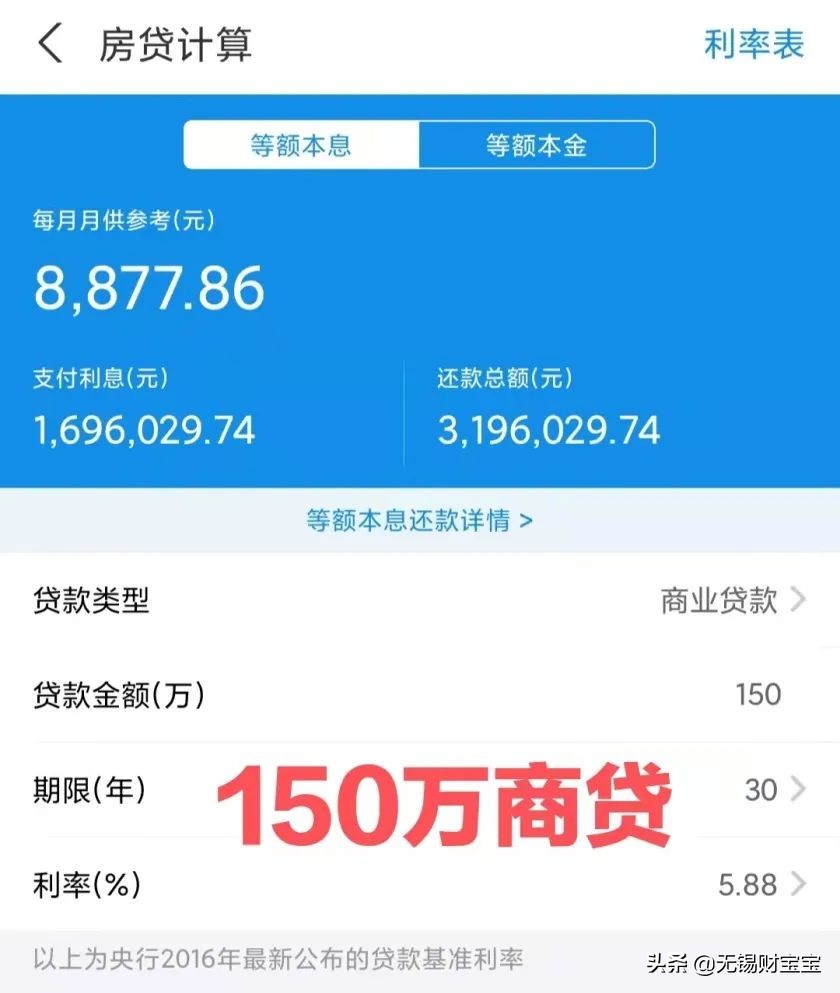Image resolution: width=840 pixels, height=993 pixels.
Task: Open 等额本息还款详情 repayment details
Action: 420,521
